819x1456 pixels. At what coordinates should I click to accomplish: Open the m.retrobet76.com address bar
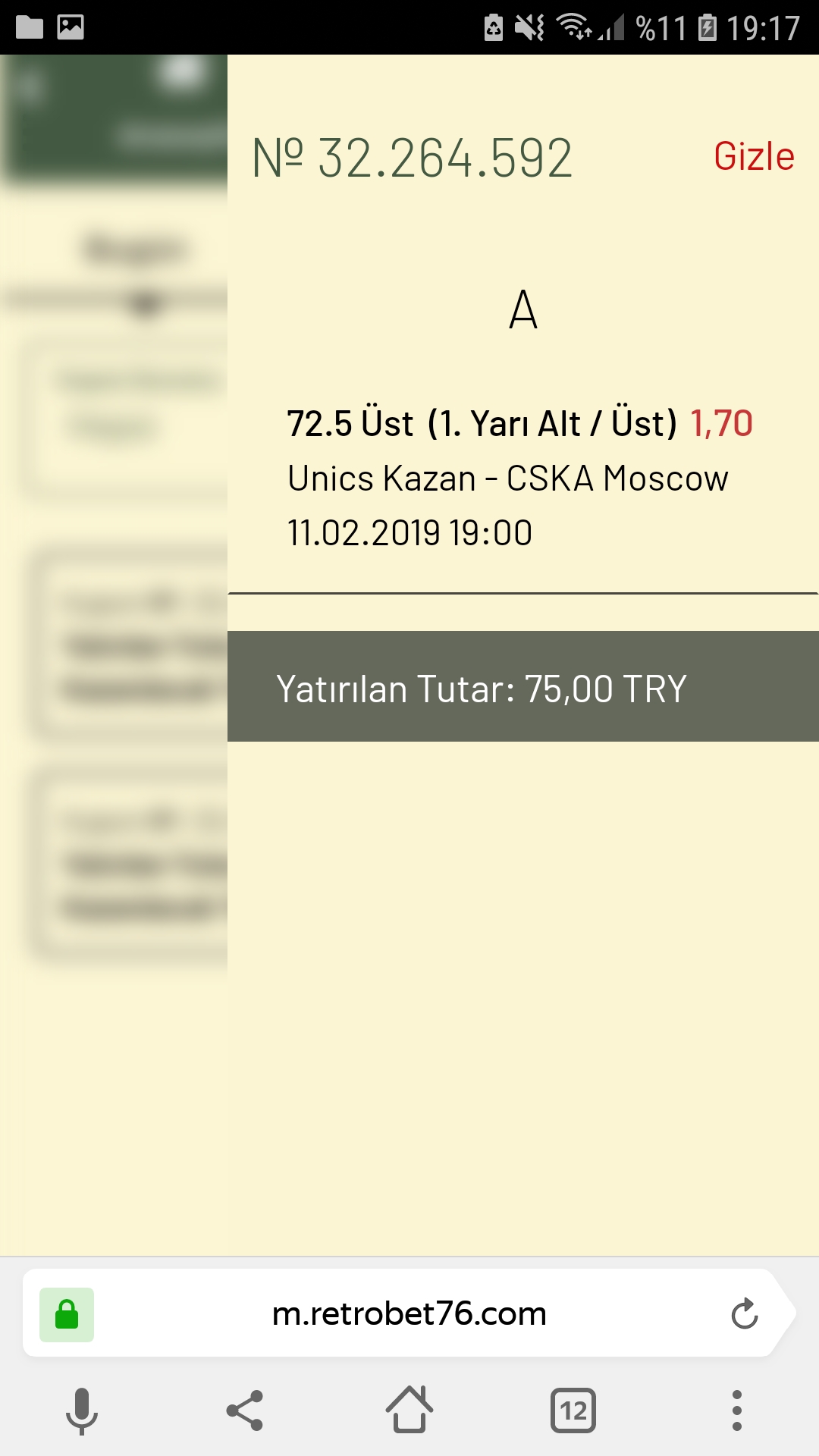click(409, 1313)
